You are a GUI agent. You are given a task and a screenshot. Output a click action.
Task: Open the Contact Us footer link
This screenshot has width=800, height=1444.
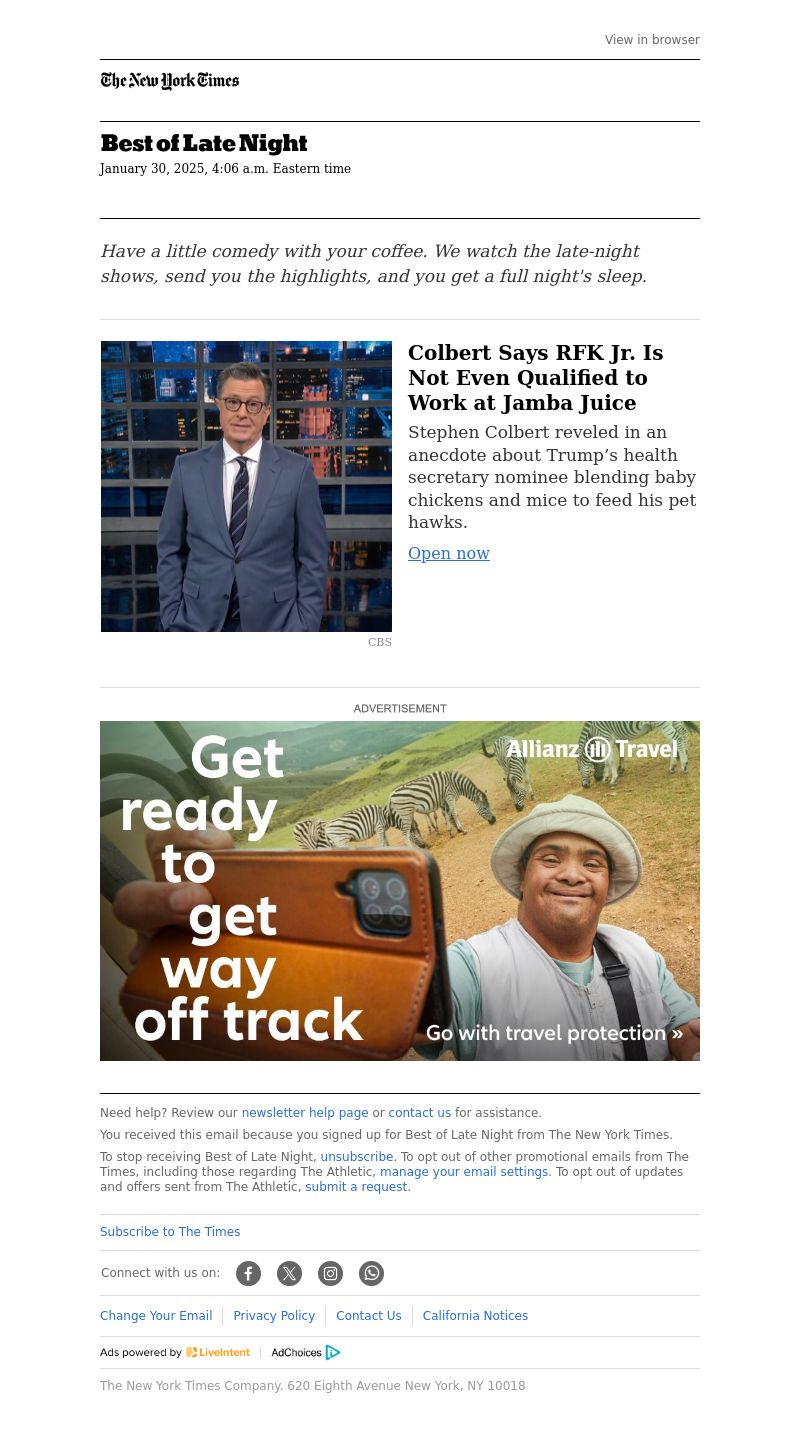(368, 1316)
